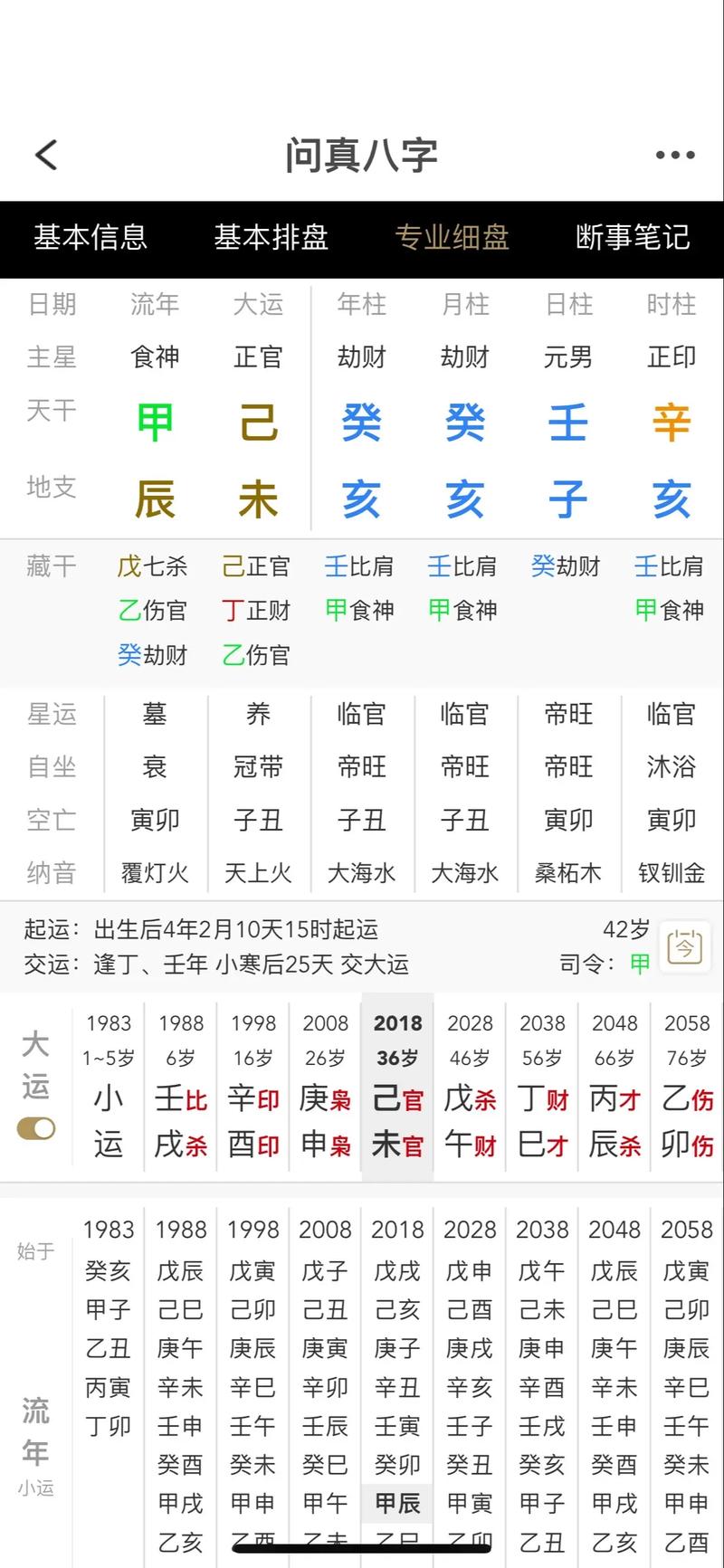Open the three-dot overflow menu
The height and width of the screenshot is (1568, 724).
click(x=675, y=155)
